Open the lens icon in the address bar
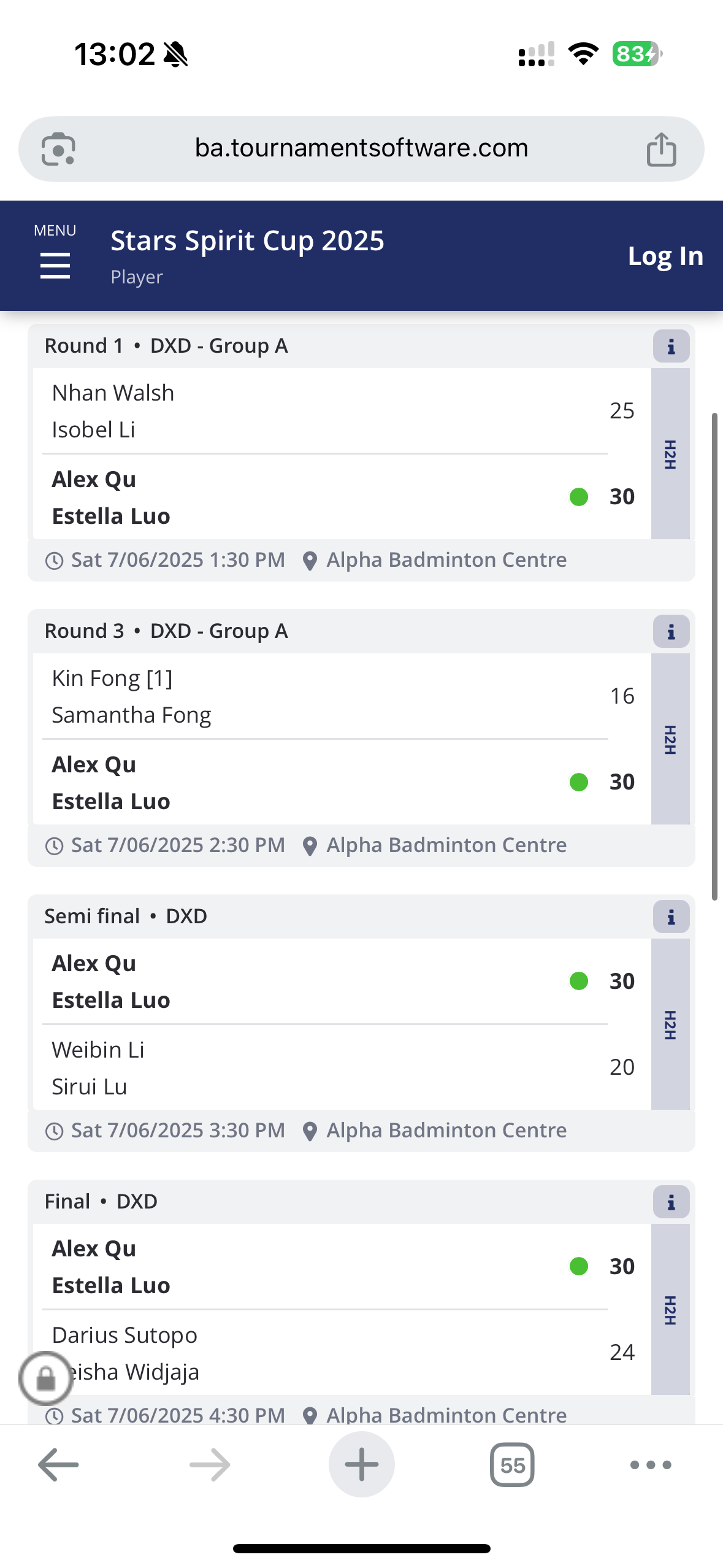Screen dimensions: 723x1568 [x=58, y=149]
